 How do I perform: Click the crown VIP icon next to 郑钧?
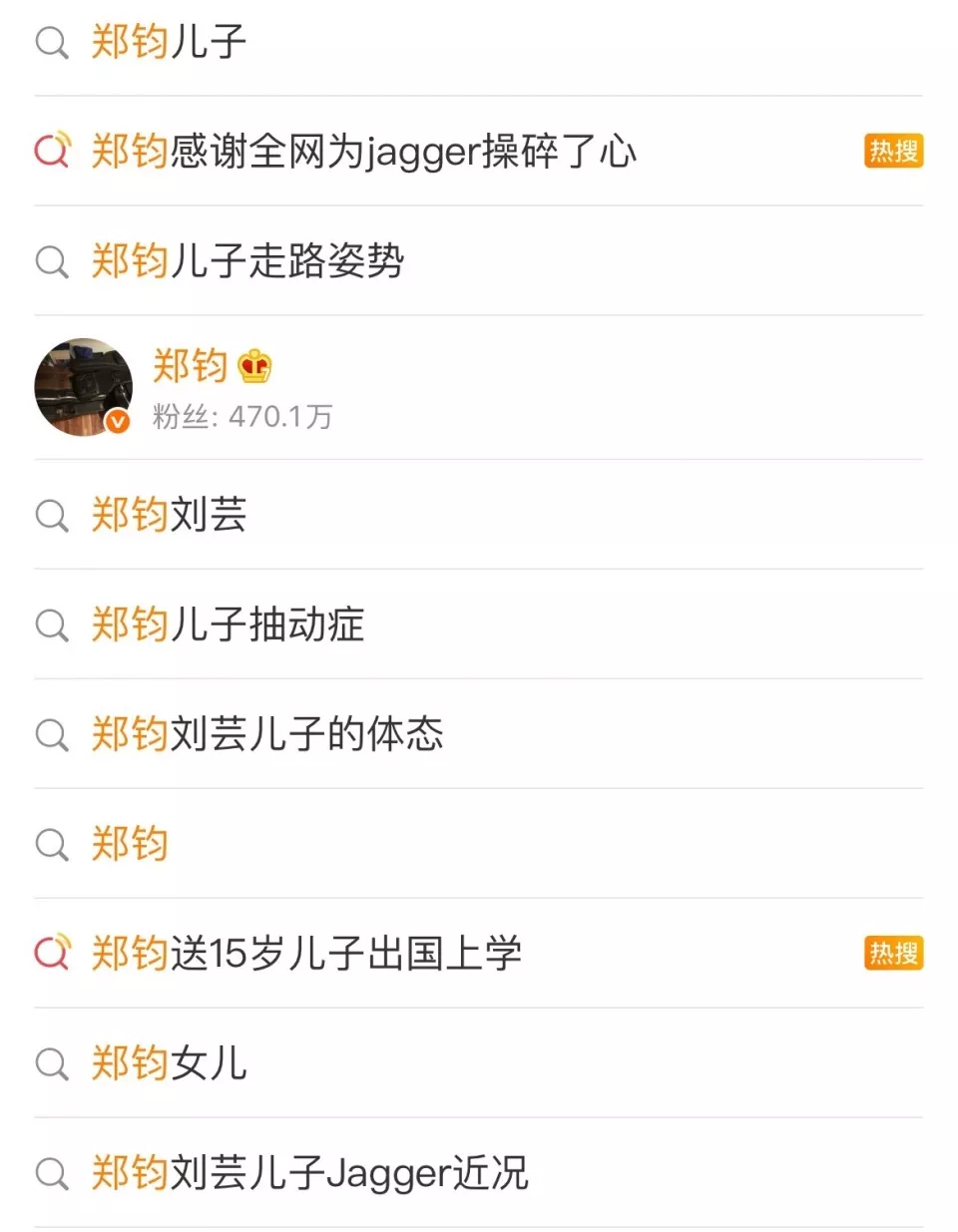pyautogui.click(x=254, y=366)
